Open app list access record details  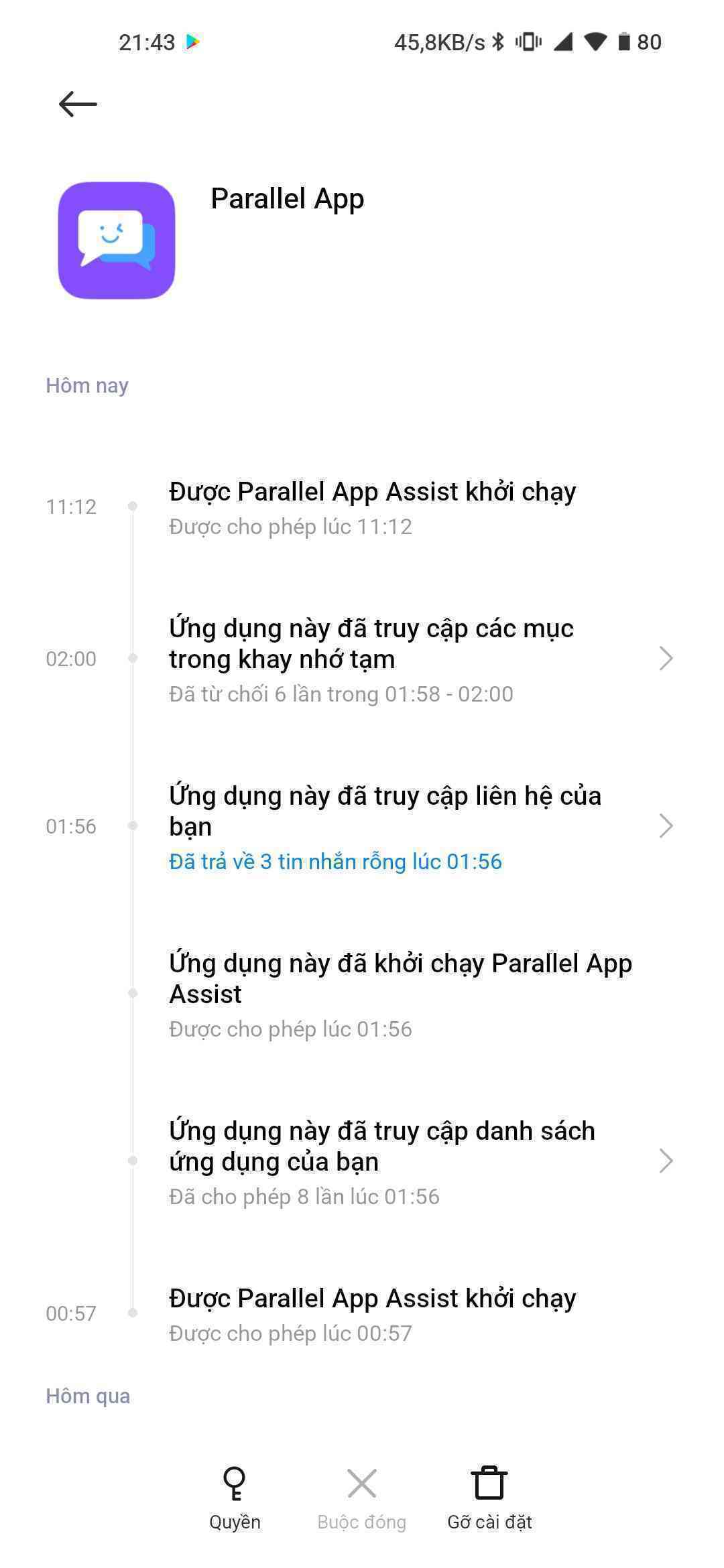coord(362,1162)
